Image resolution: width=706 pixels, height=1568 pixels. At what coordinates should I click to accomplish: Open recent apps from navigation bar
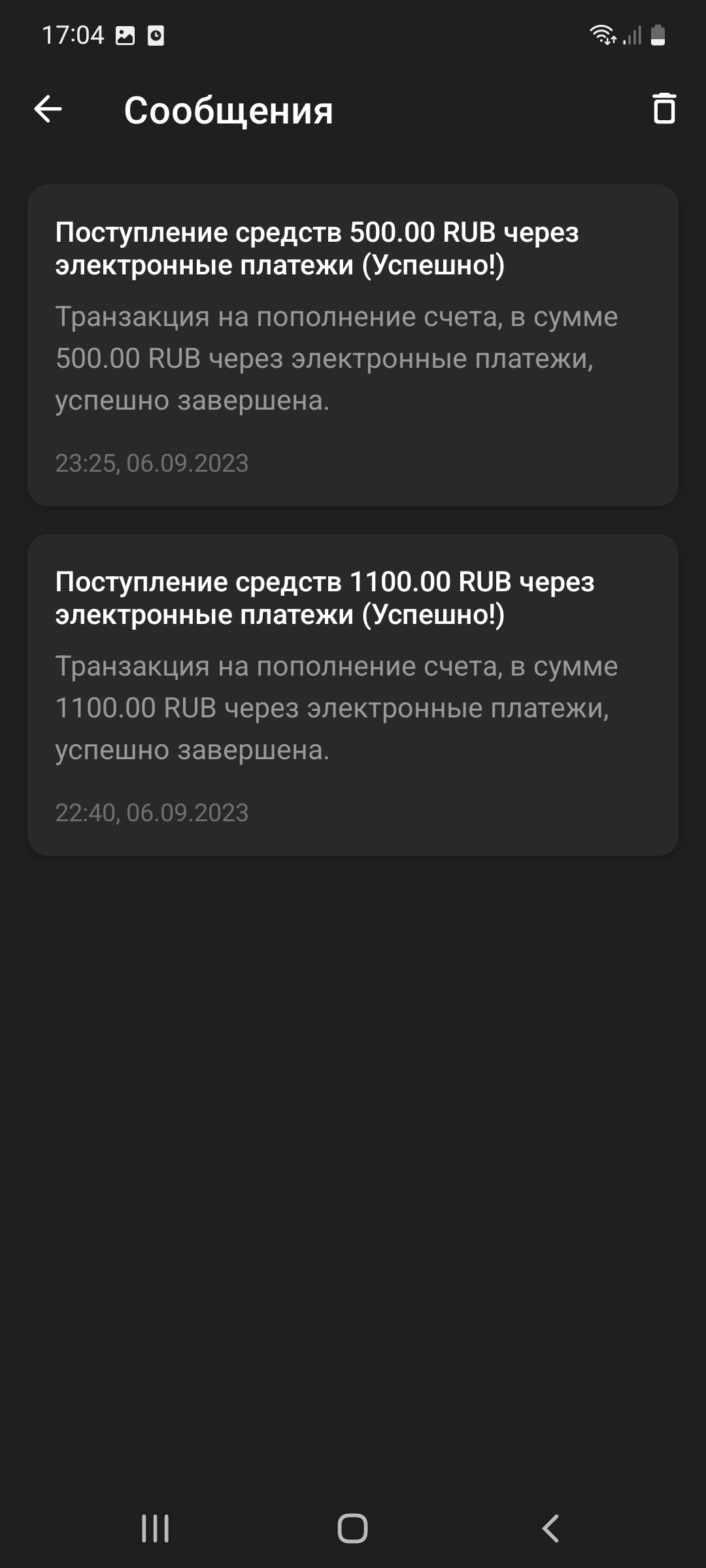155,1528
